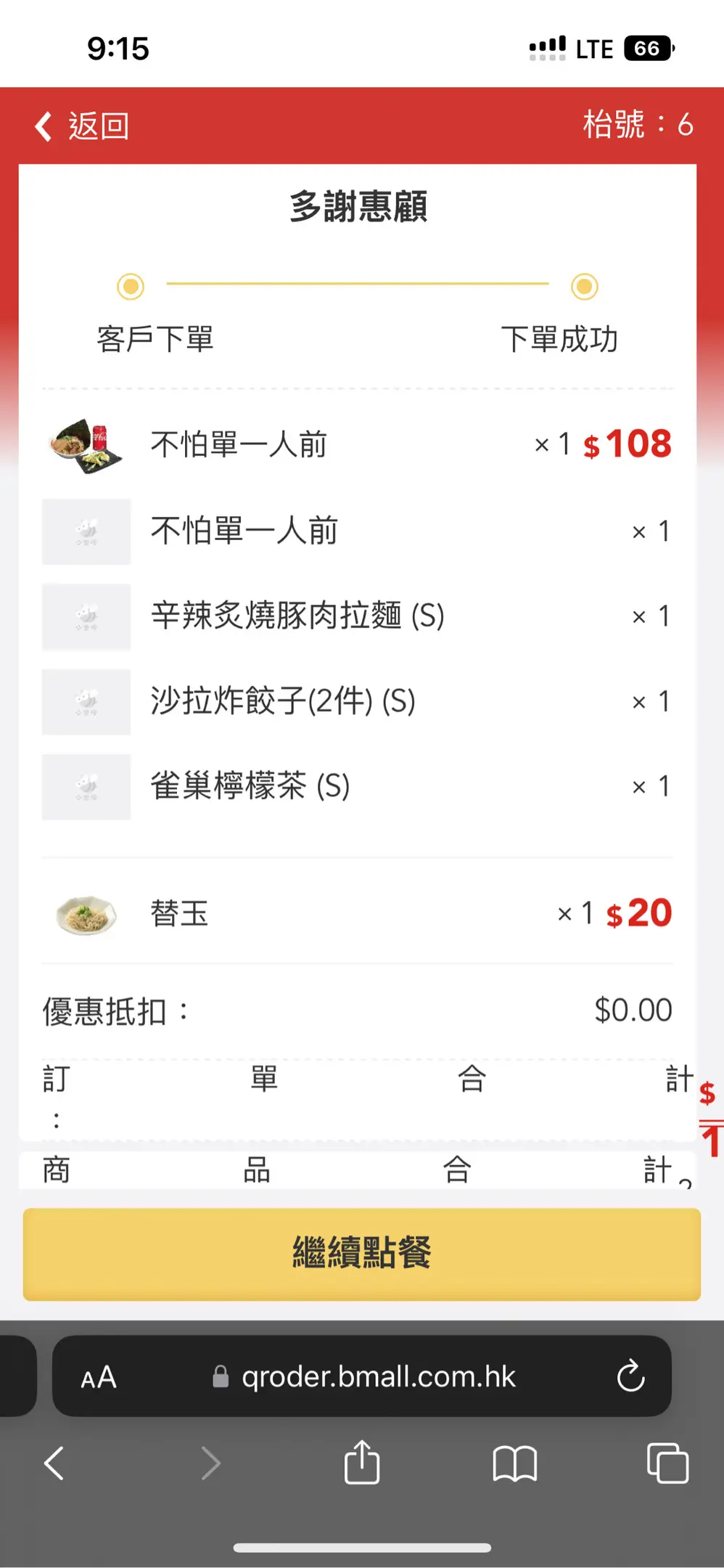Tap 繼續點餐 to continue ordering
Viewport: 724px width, 1568px height.
[x=361, y=1254]
